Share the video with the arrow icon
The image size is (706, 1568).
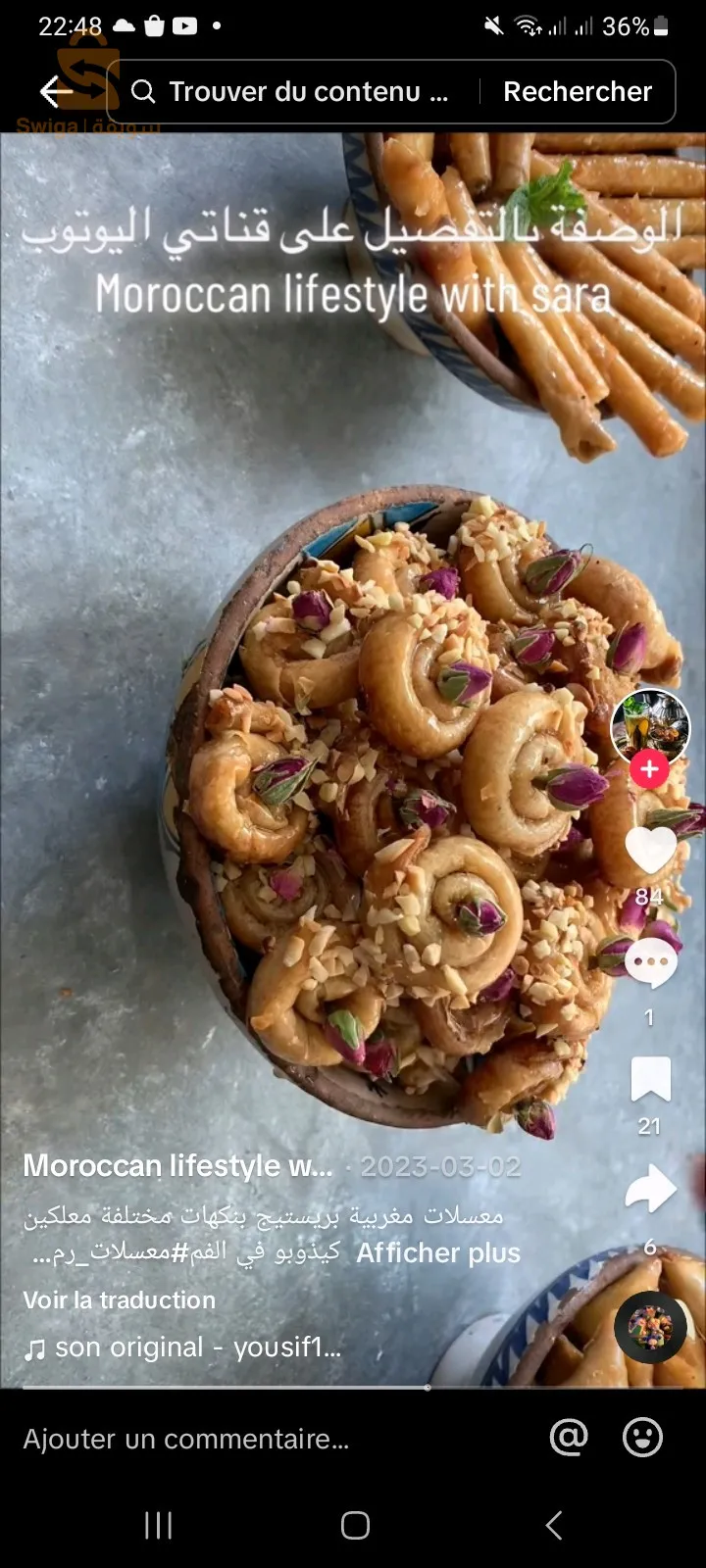point(650,1189)
